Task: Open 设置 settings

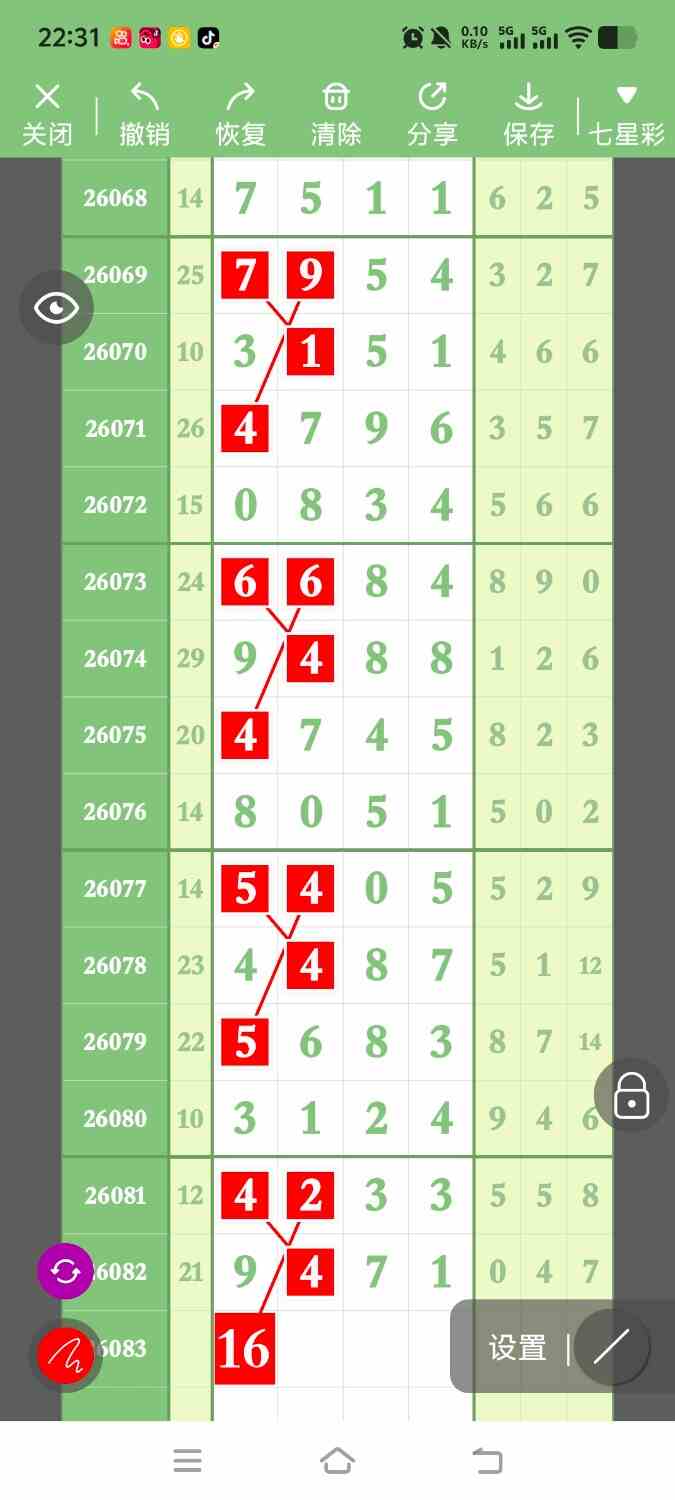Action: [x=517, y=1348]
